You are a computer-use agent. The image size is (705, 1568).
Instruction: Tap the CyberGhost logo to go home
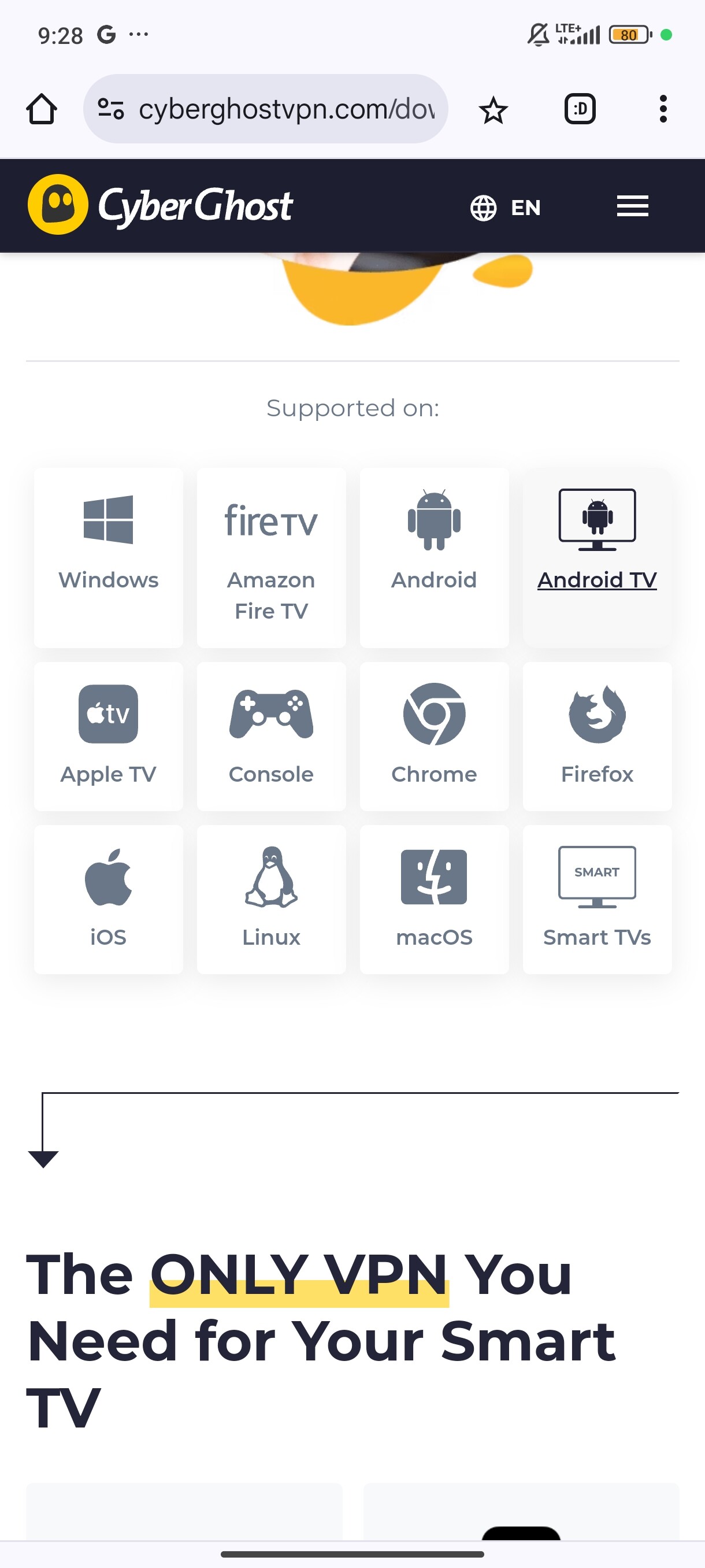point(161,205)
